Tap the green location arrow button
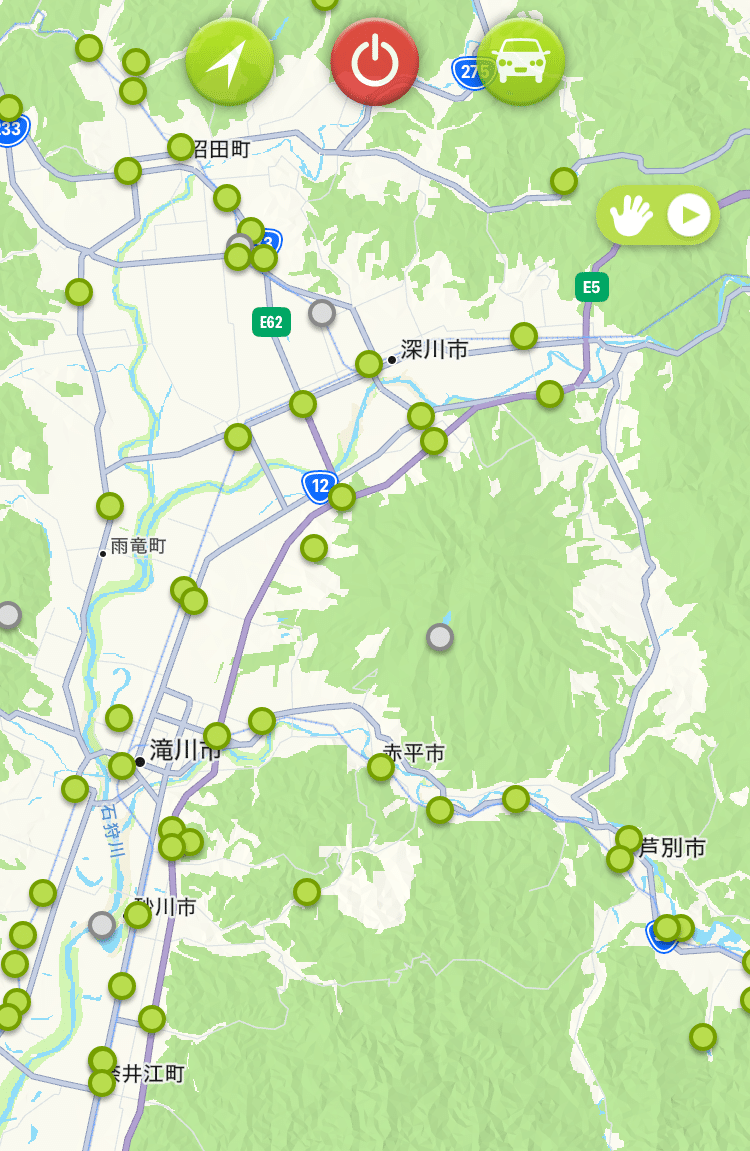Screen dimensions: 750x1151 [x=230, y=62]
